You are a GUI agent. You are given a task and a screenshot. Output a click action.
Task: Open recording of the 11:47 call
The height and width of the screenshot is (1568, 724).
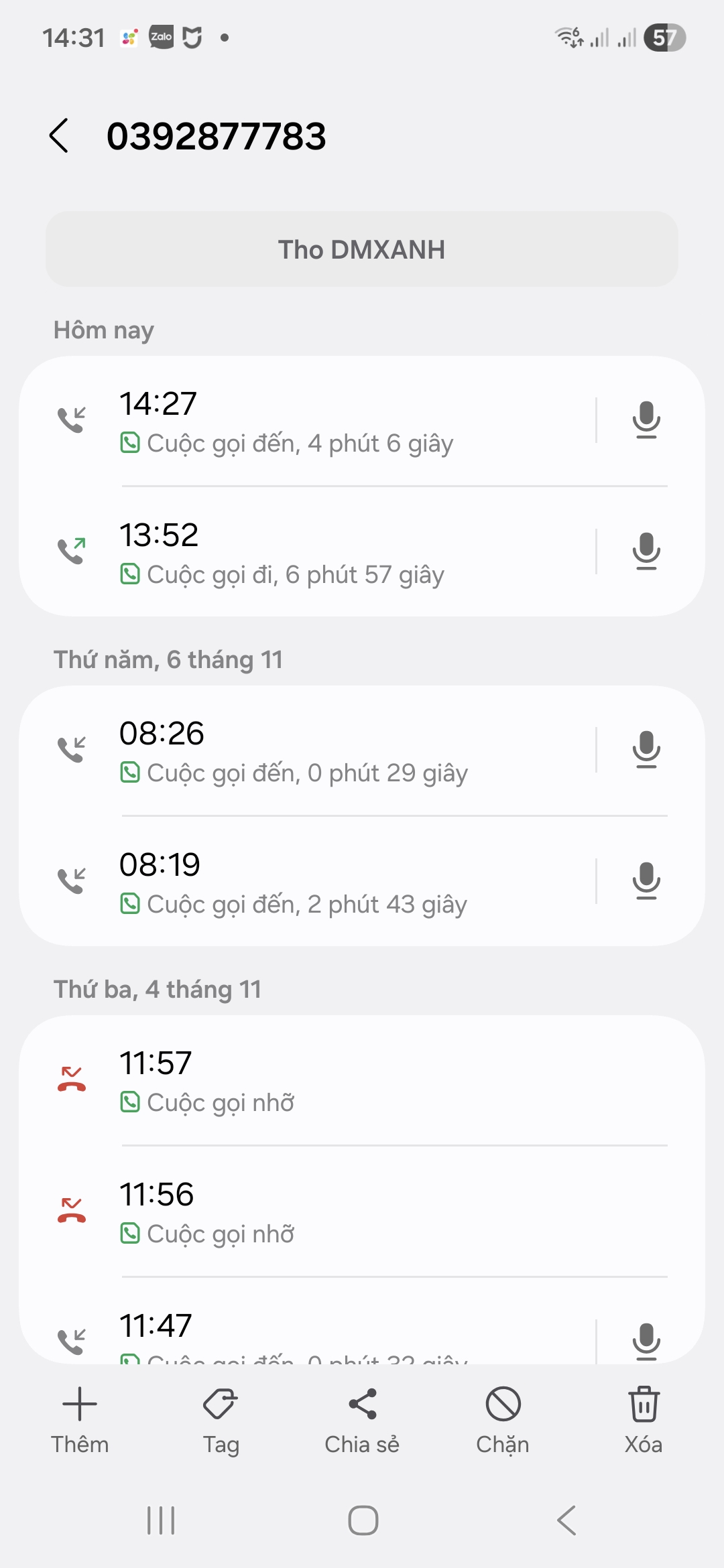click(646, 1341)
